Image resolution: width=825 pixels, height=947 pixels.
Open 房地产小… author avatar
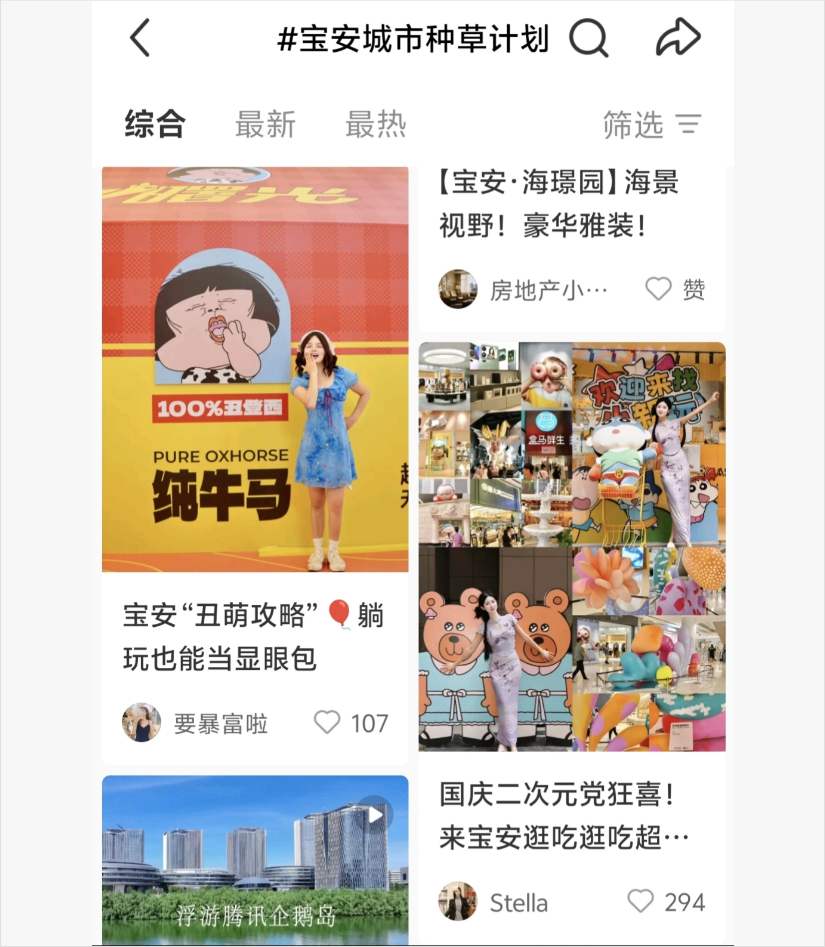click(x=458, y=289)
